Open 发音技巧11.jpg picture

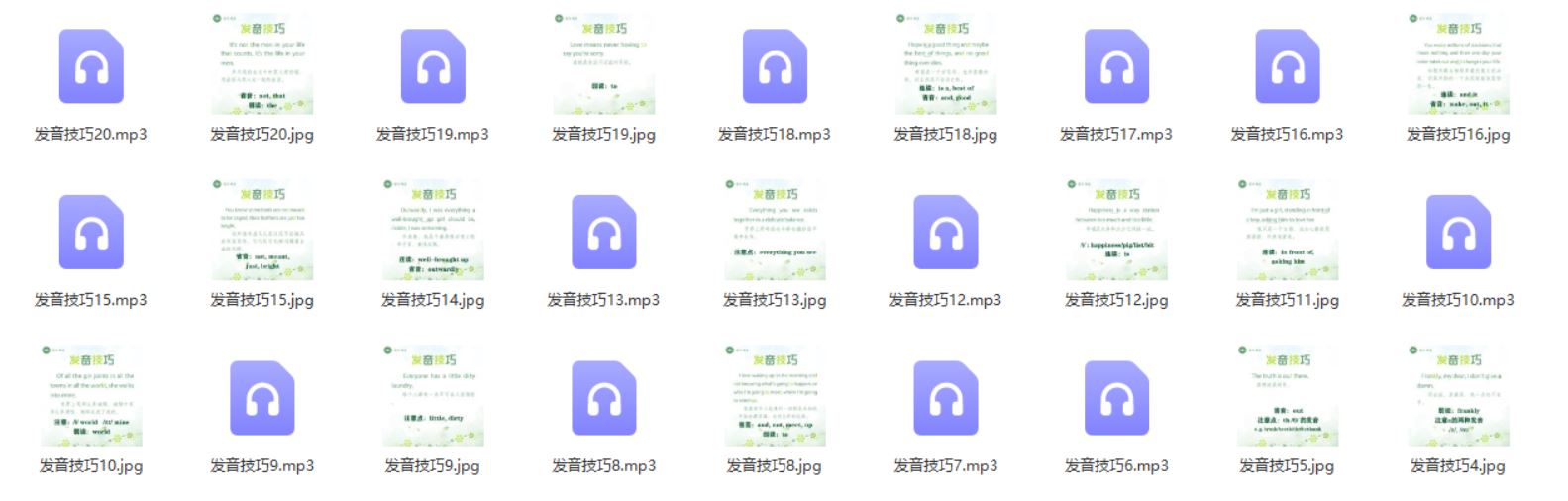click(x=1287, y=230)
